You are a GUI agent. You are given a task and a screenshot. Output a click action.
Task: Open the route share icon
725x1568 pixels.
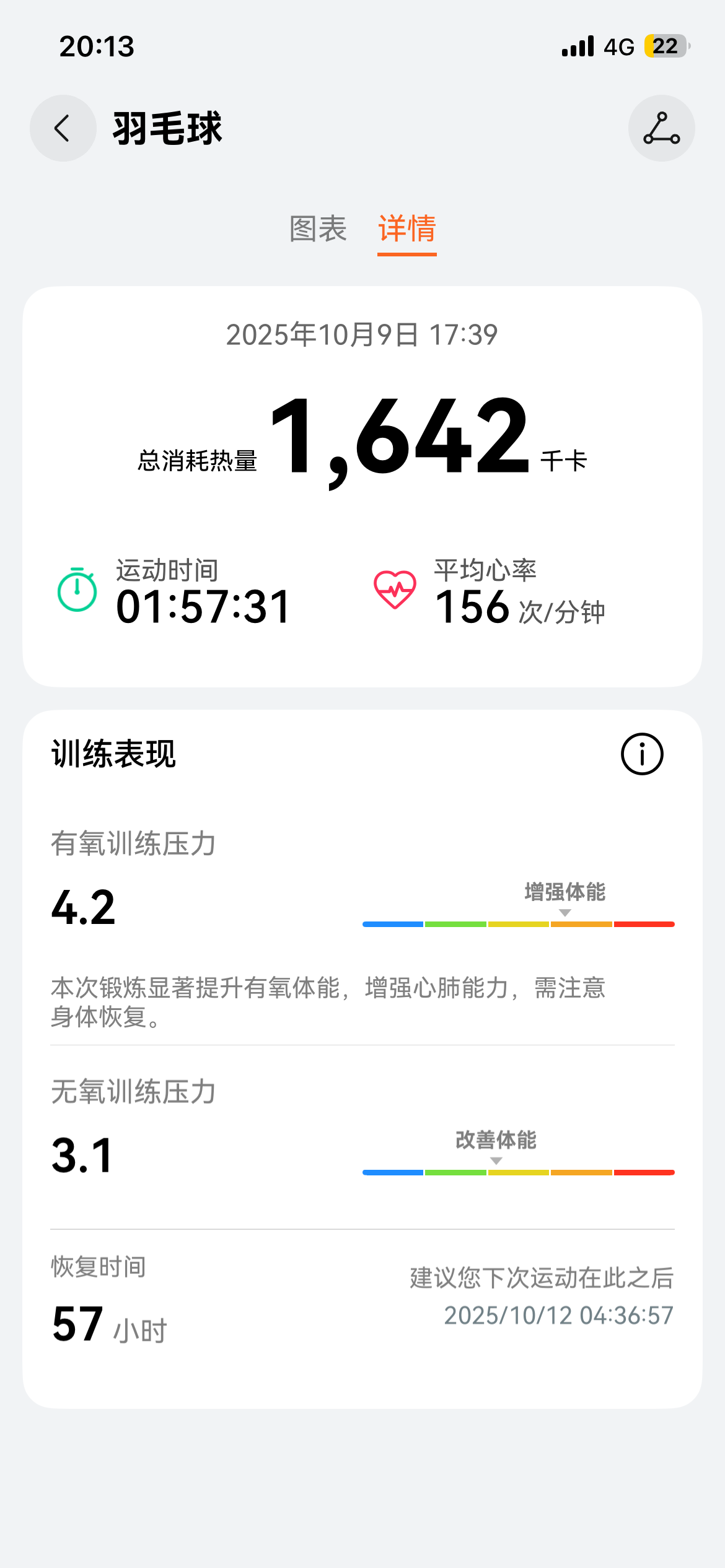point(661,128)
